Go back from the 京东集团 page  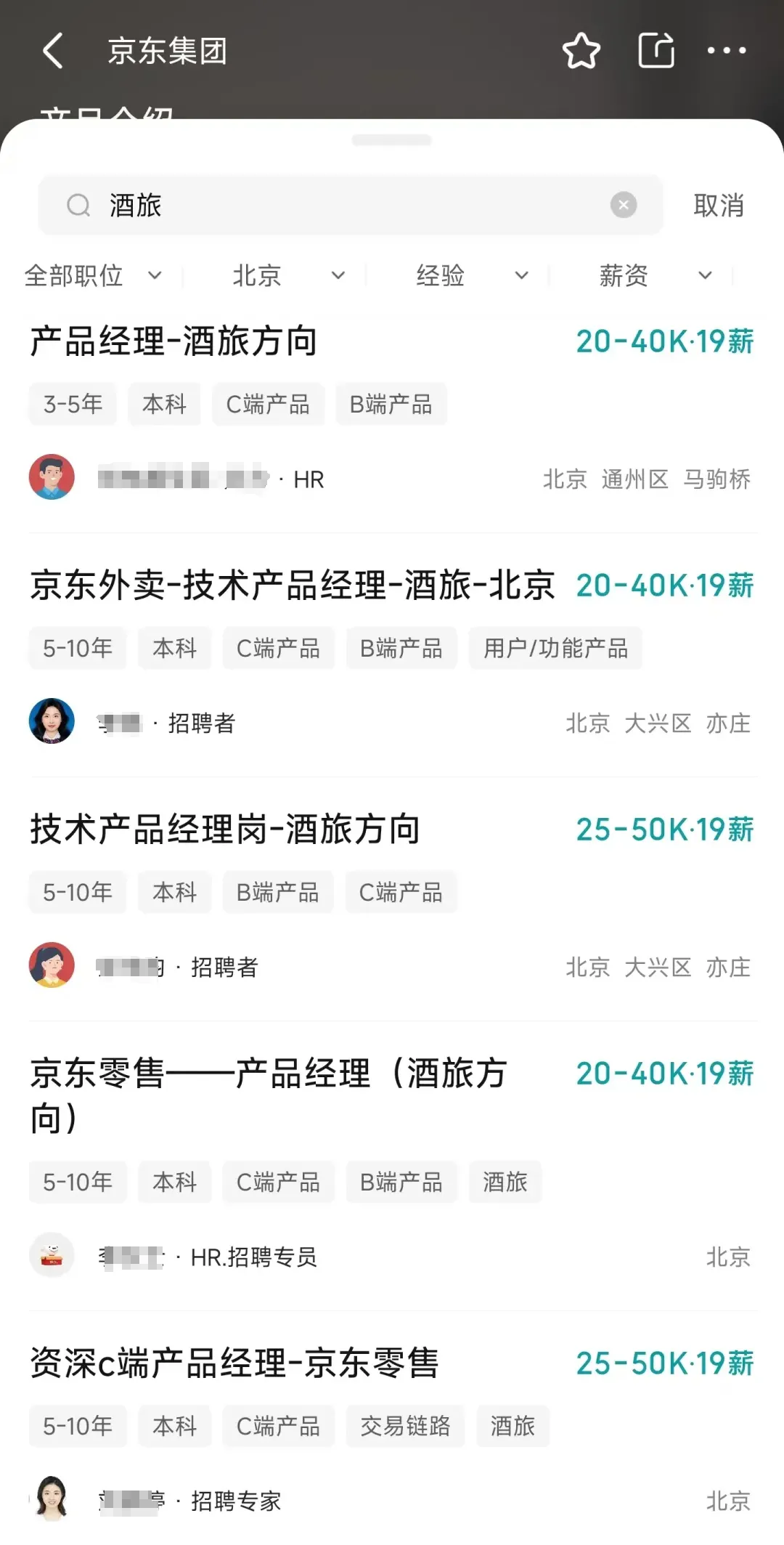[x=53, y=51]
